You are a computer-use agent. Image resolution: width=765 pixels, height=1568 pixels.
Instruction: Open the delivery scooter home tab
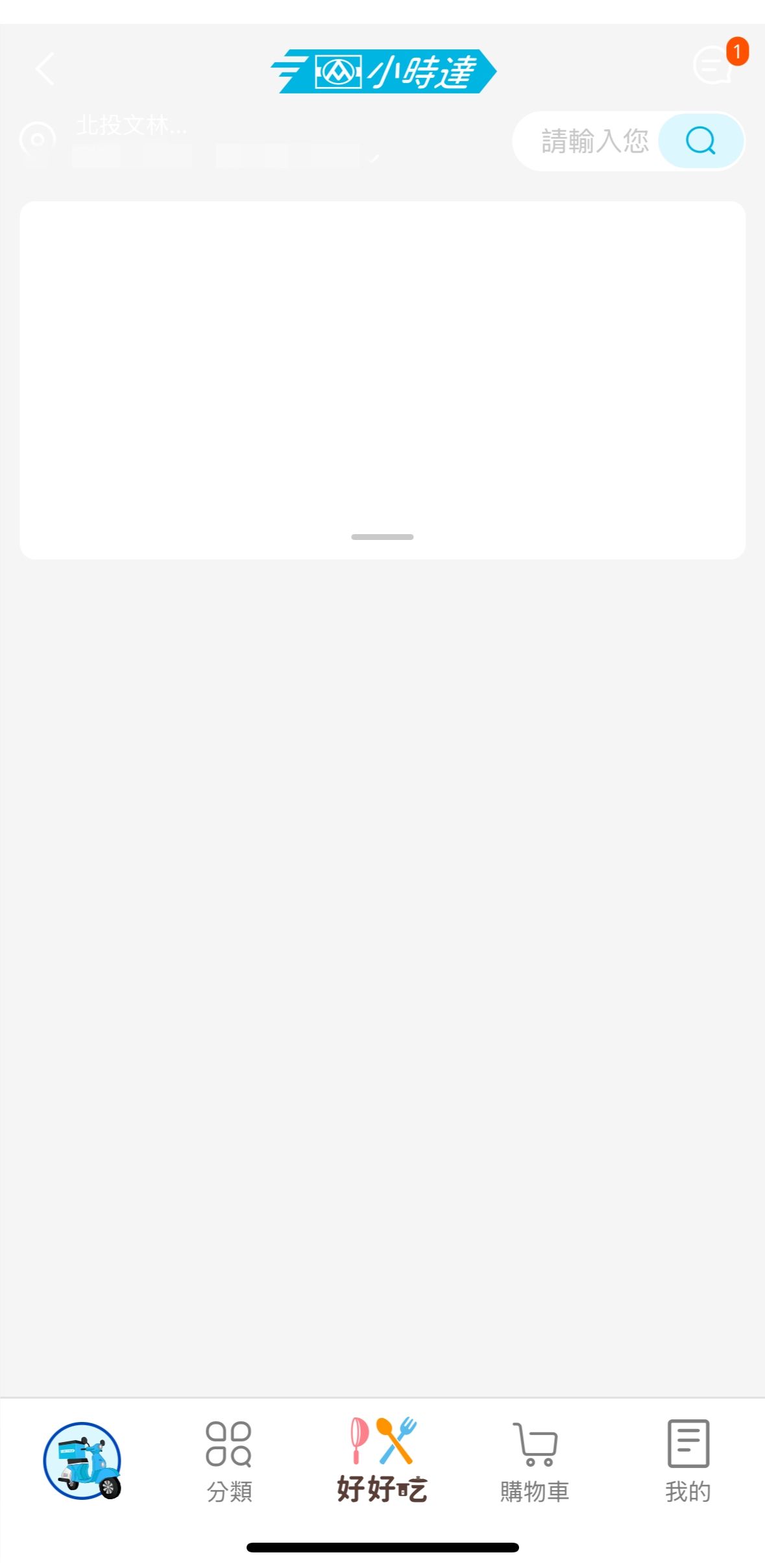coord(83,1460)
